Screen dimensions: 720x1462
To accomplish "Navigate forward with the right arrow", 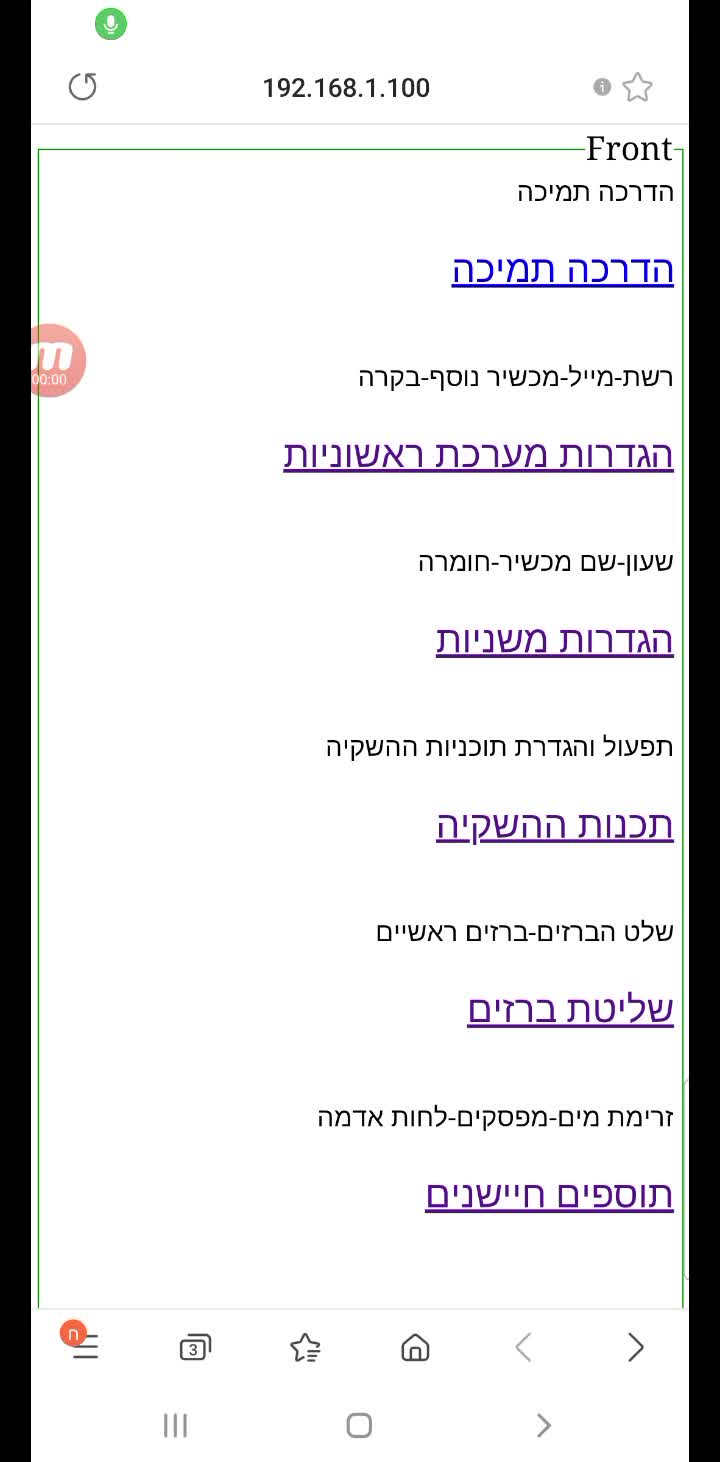I will (x=635, y=1348).
